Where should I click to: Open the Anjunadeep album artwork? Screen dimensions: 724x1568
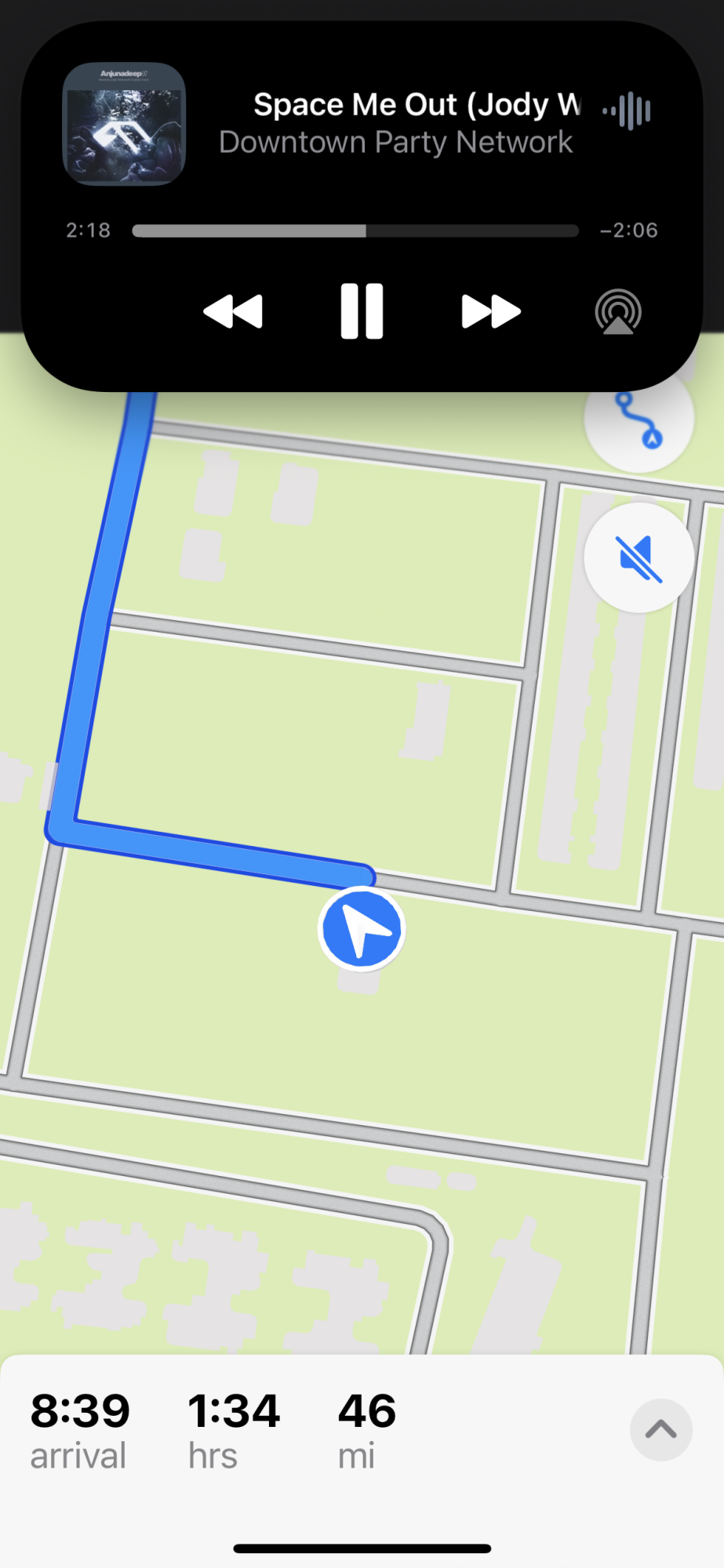point(124,124)
